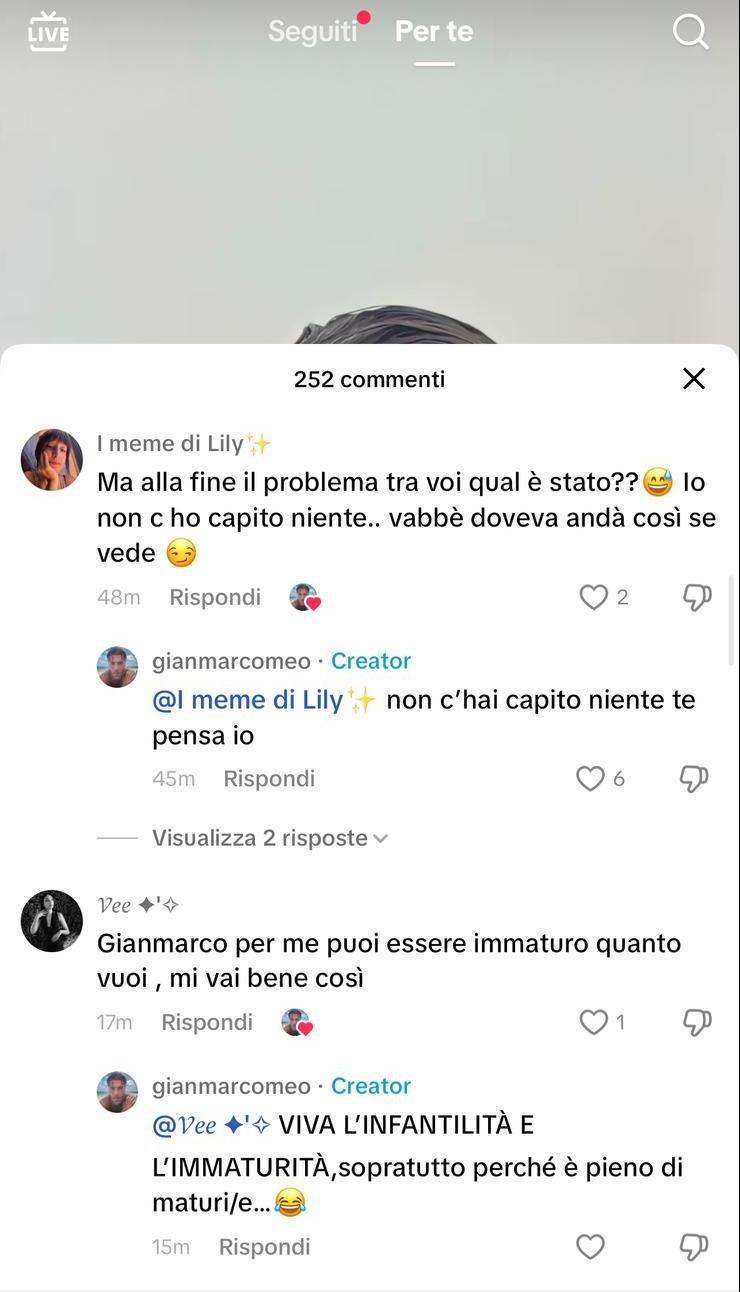Viewport: 740px width, 1292px height.
Task: Like Vee's comment
Action: [x=594, y=1022]
